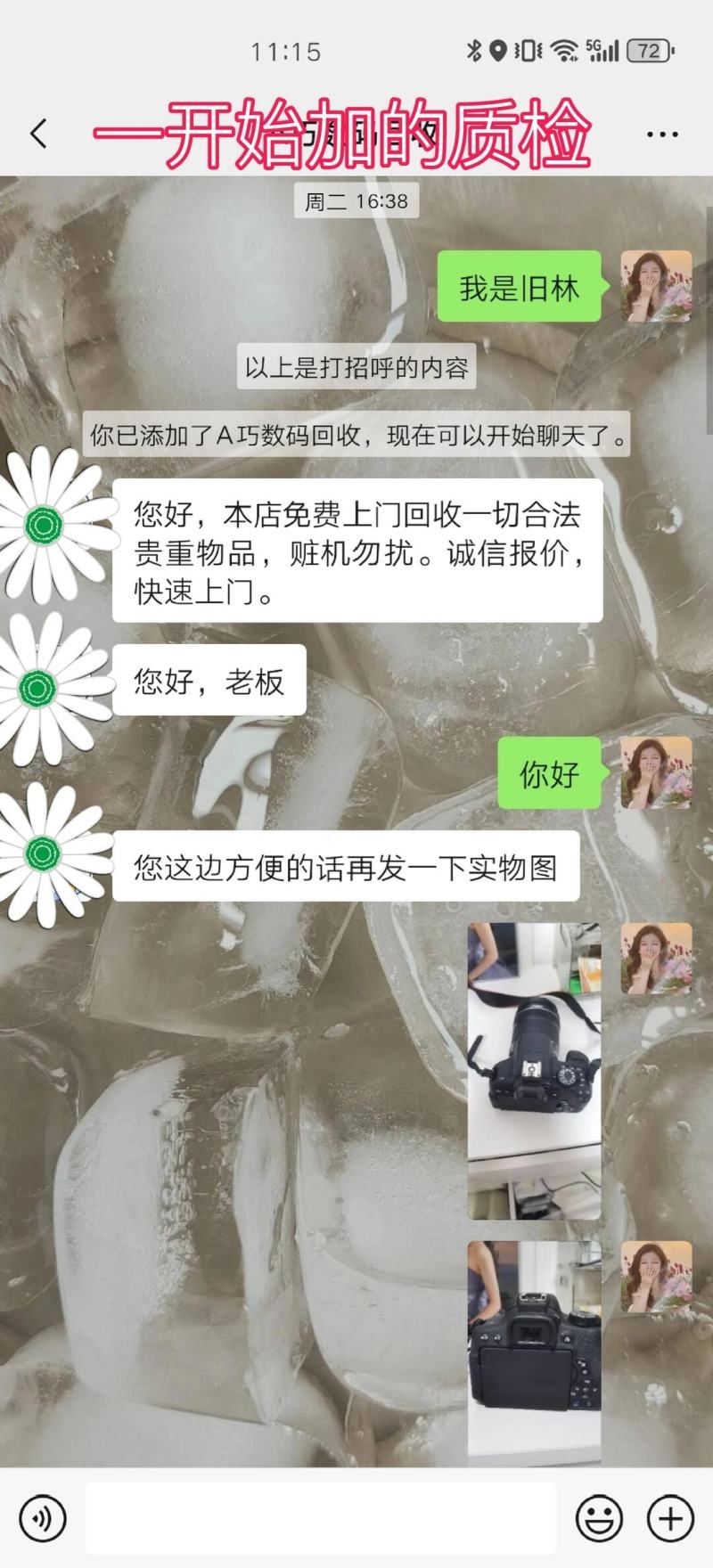Open my avatar beside "我是旧林"
Screen dimensions: 713x1568
(656, 286)
